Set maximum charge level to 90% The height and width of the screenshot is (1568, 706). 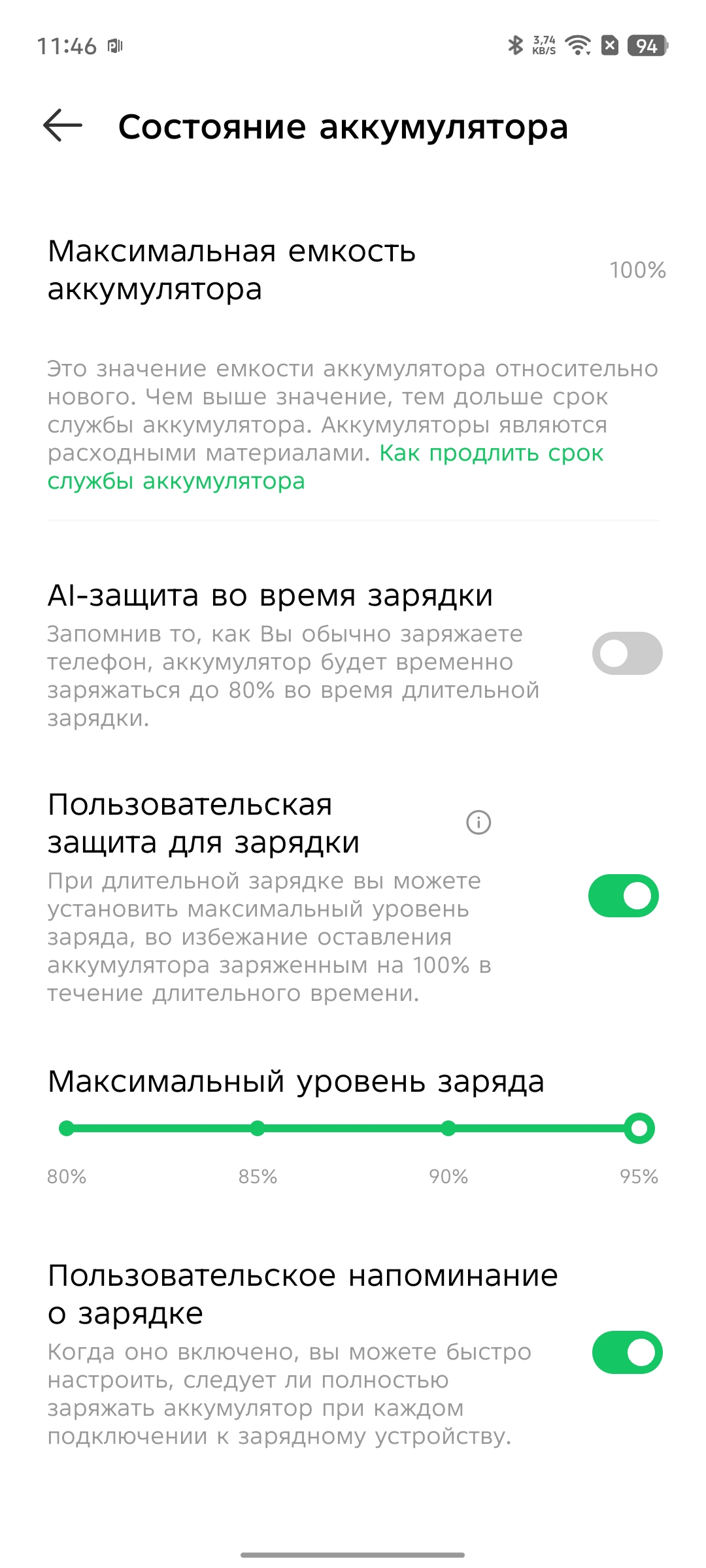click(448, 1128)
